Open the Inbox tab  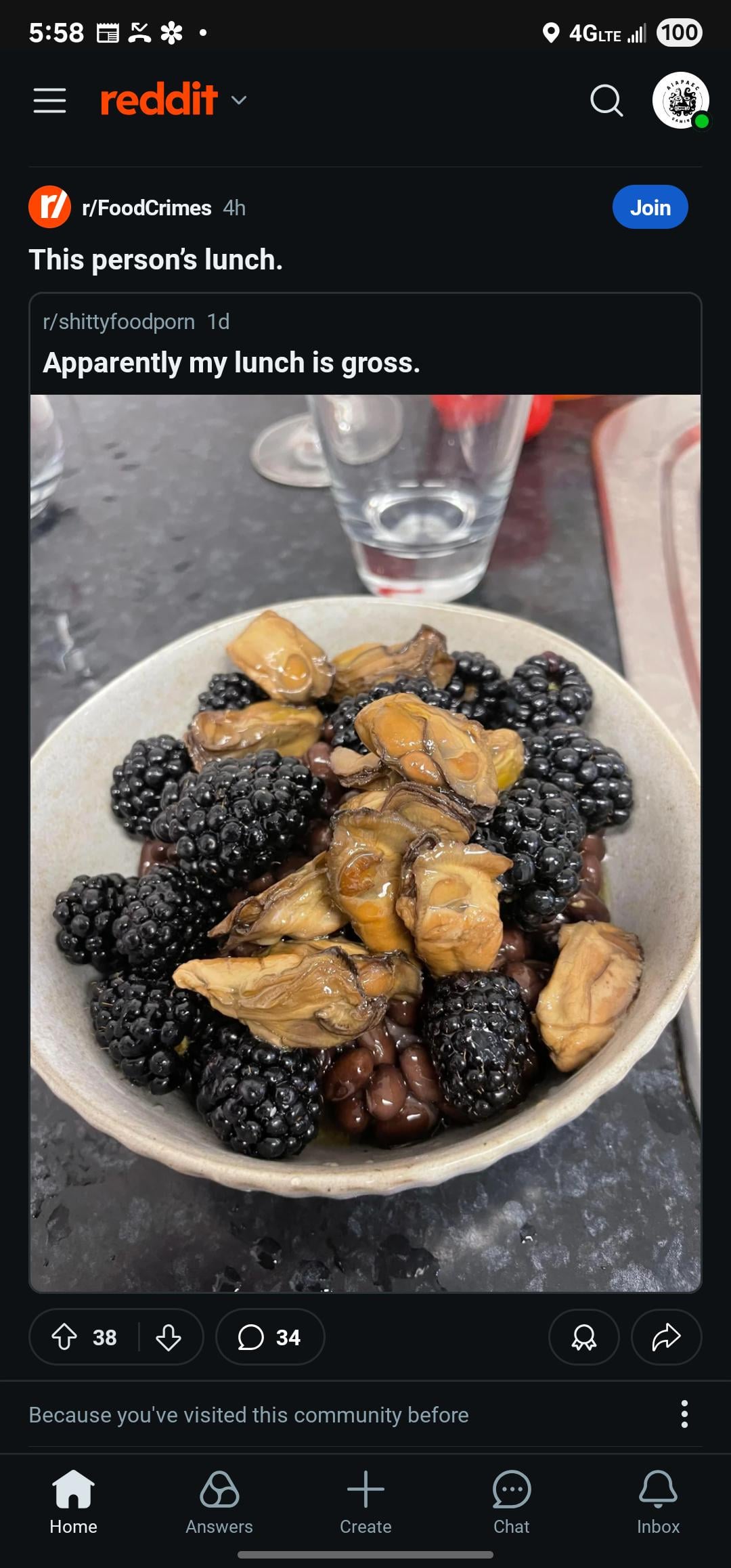pyautogui.click(x=658, y=1502)
